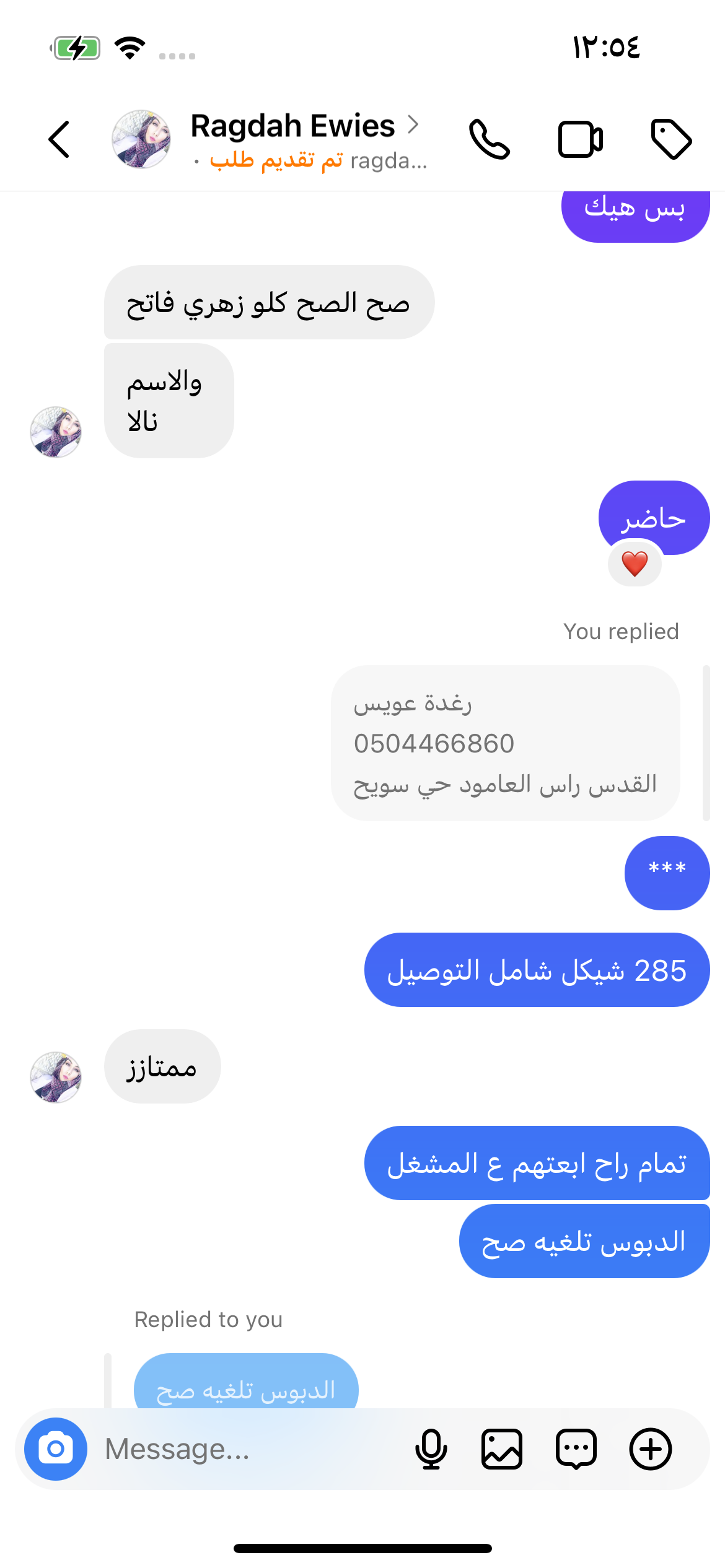Open saved replies bubble icon

tap(576, 1449)
